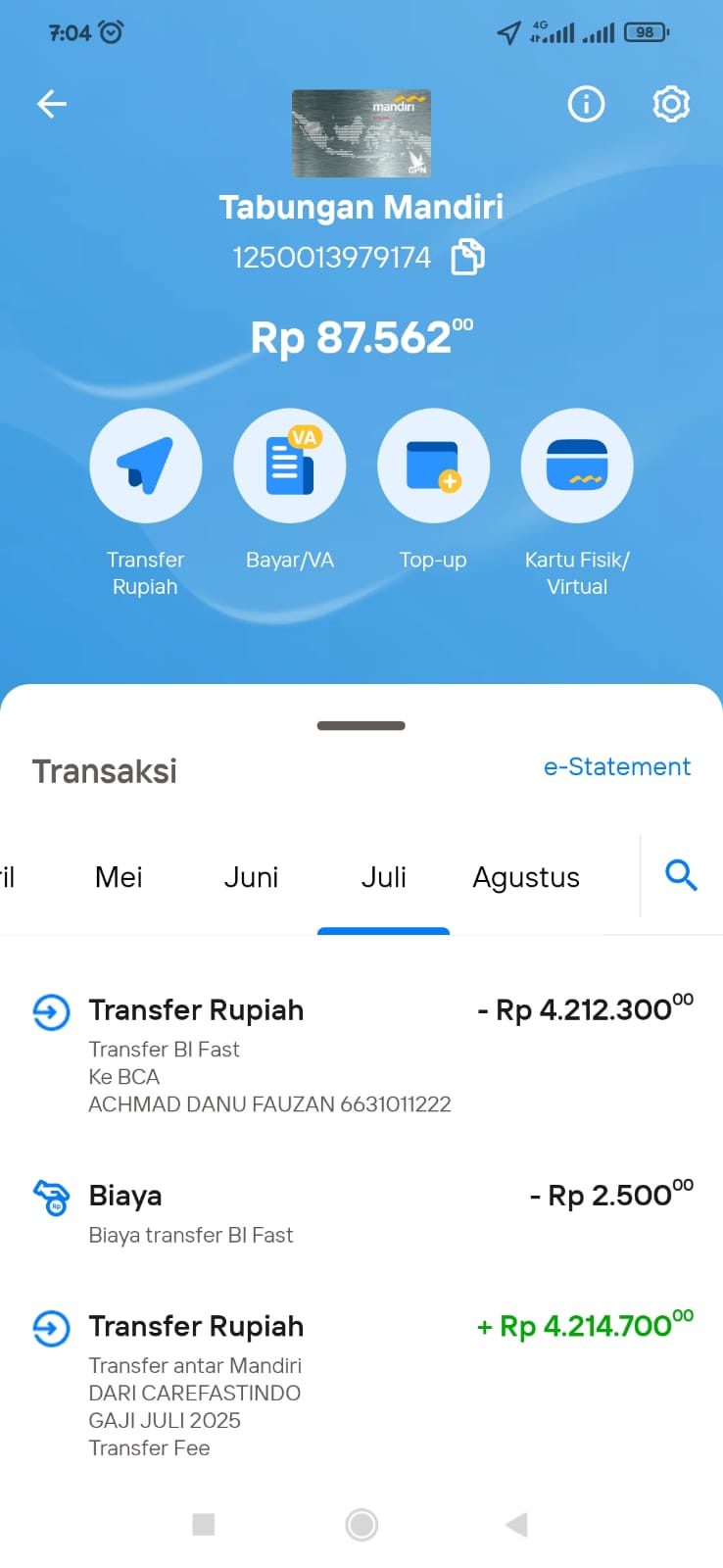This screenshot has width=723, height=1568.
Task: Tap the system recent apps button
Action: [204, 1525]
